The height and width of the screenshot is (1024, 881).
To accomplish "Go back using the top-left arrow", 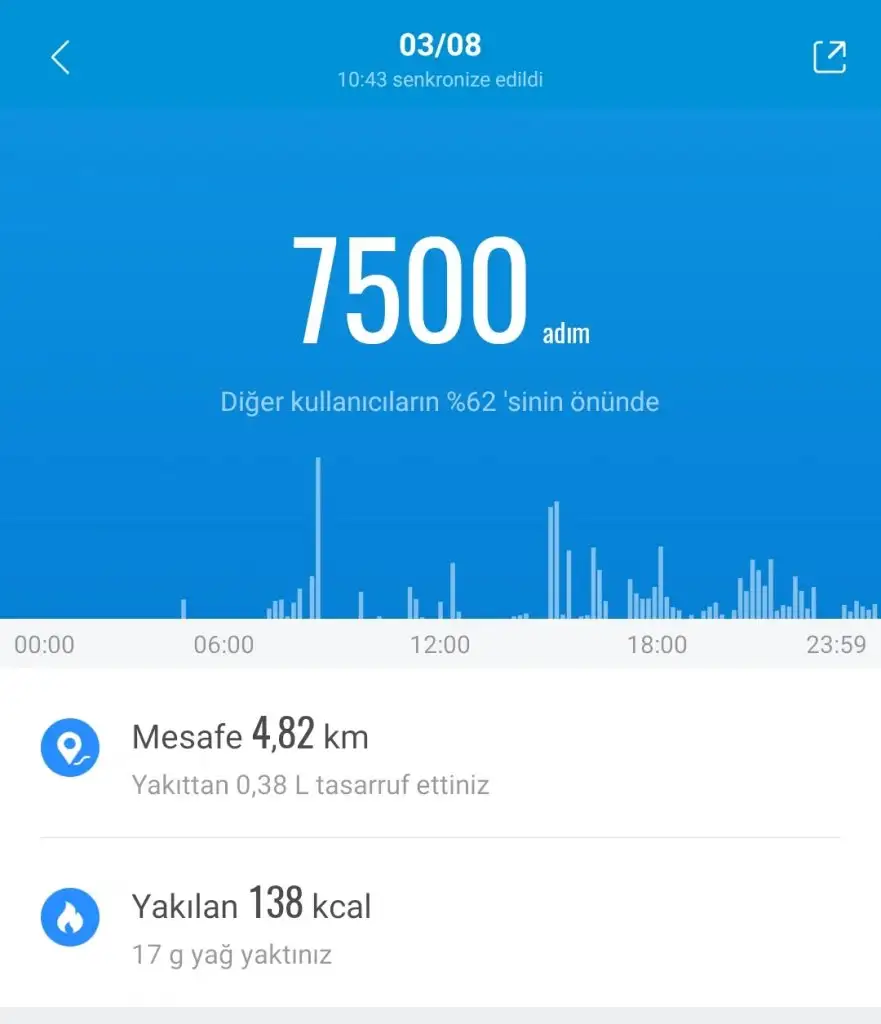I will (x=60, y=57).
